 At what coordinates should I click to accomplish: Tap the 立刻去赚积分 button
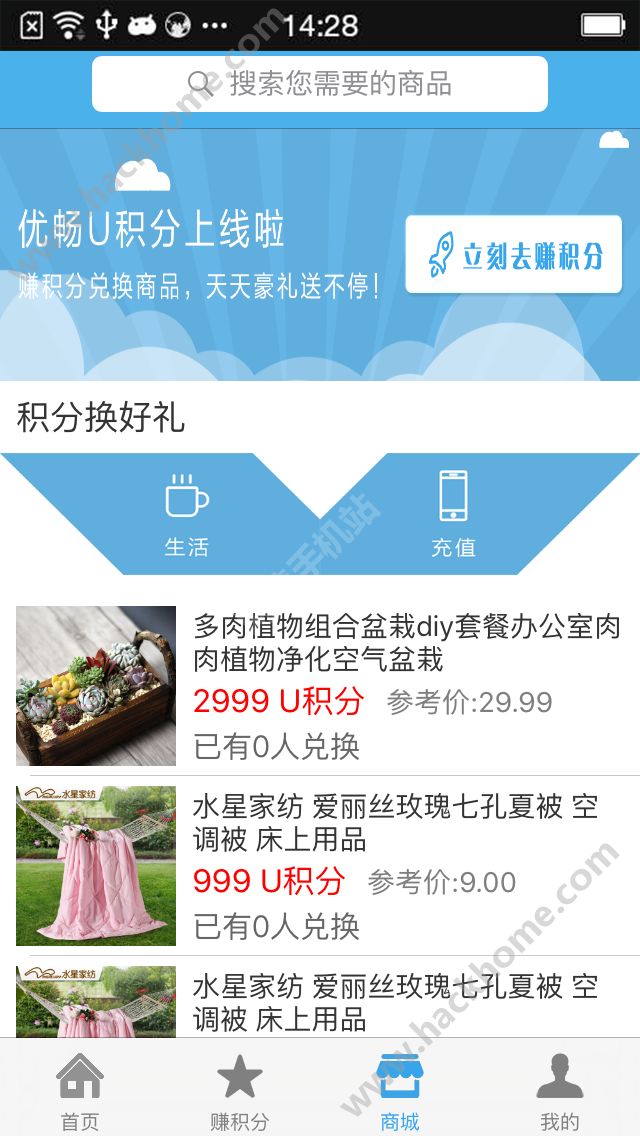tap(513, 255)
